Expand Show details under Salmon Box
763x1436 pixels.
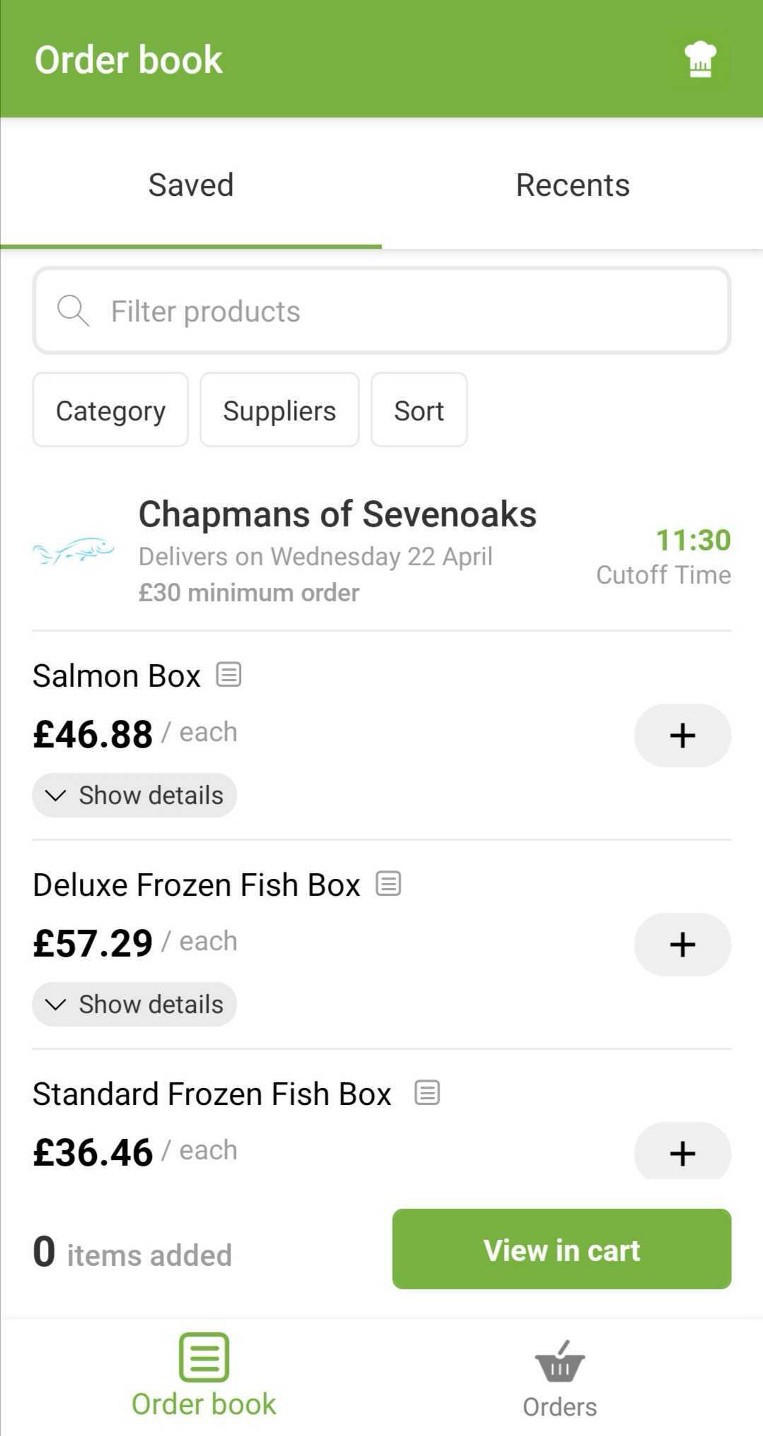pyautogui.click(x=134, y=795)
